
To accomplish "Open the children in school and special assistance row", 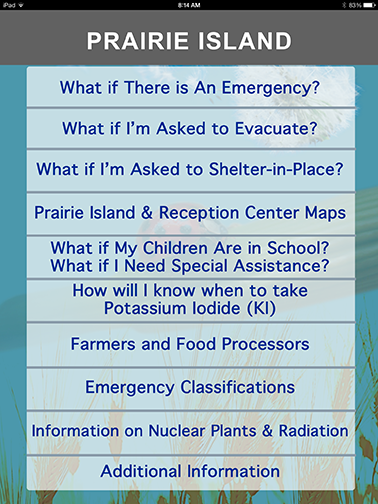I will click(x=191, y=257).
